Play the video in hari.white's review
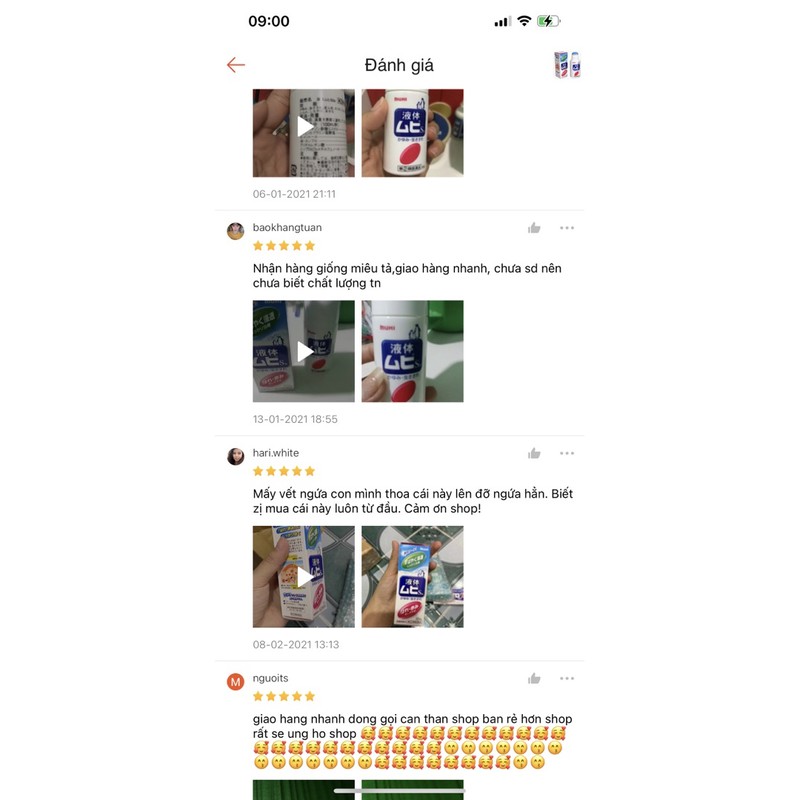This screenshot has width=800, height=800. coord(304,577)
